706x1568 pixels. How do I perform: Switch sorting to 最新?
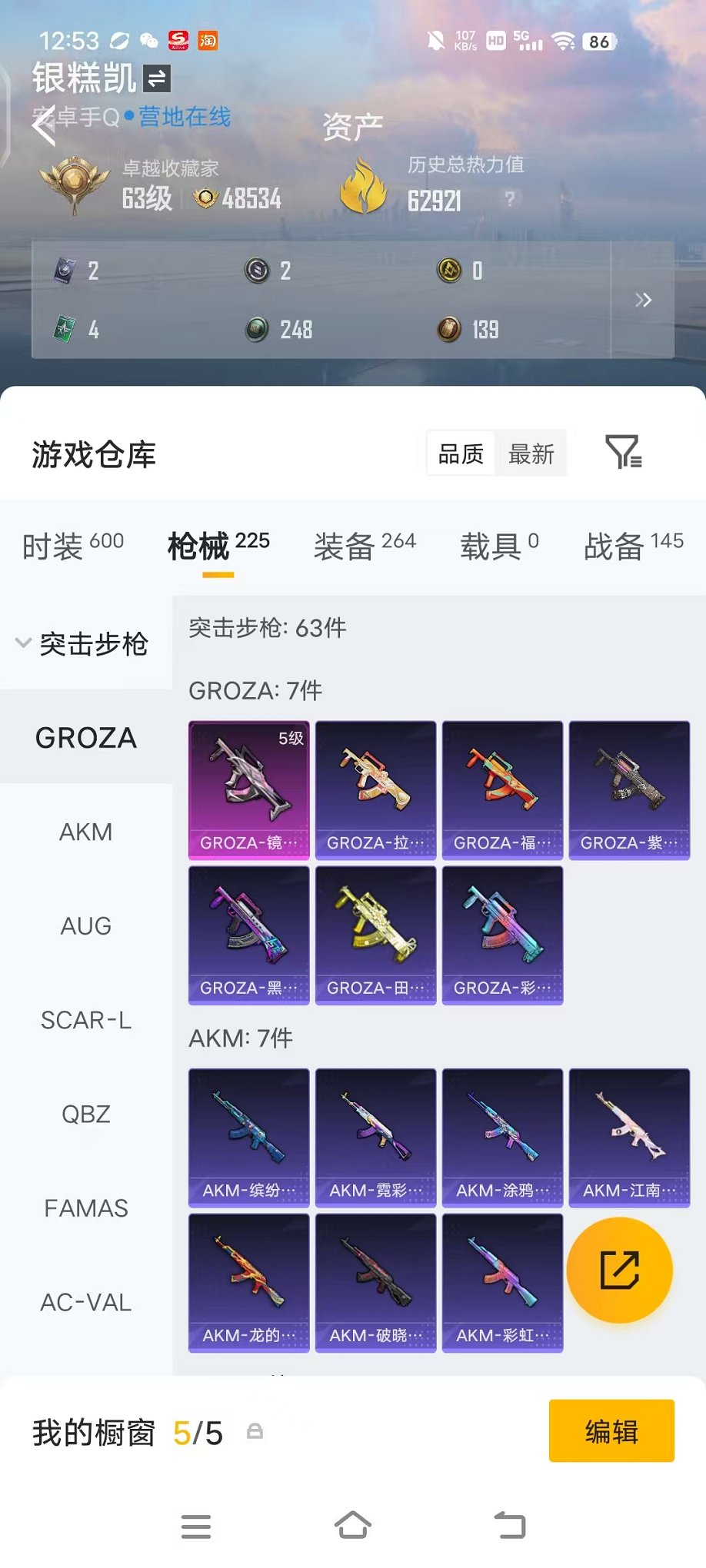click(x=531, y=453)
